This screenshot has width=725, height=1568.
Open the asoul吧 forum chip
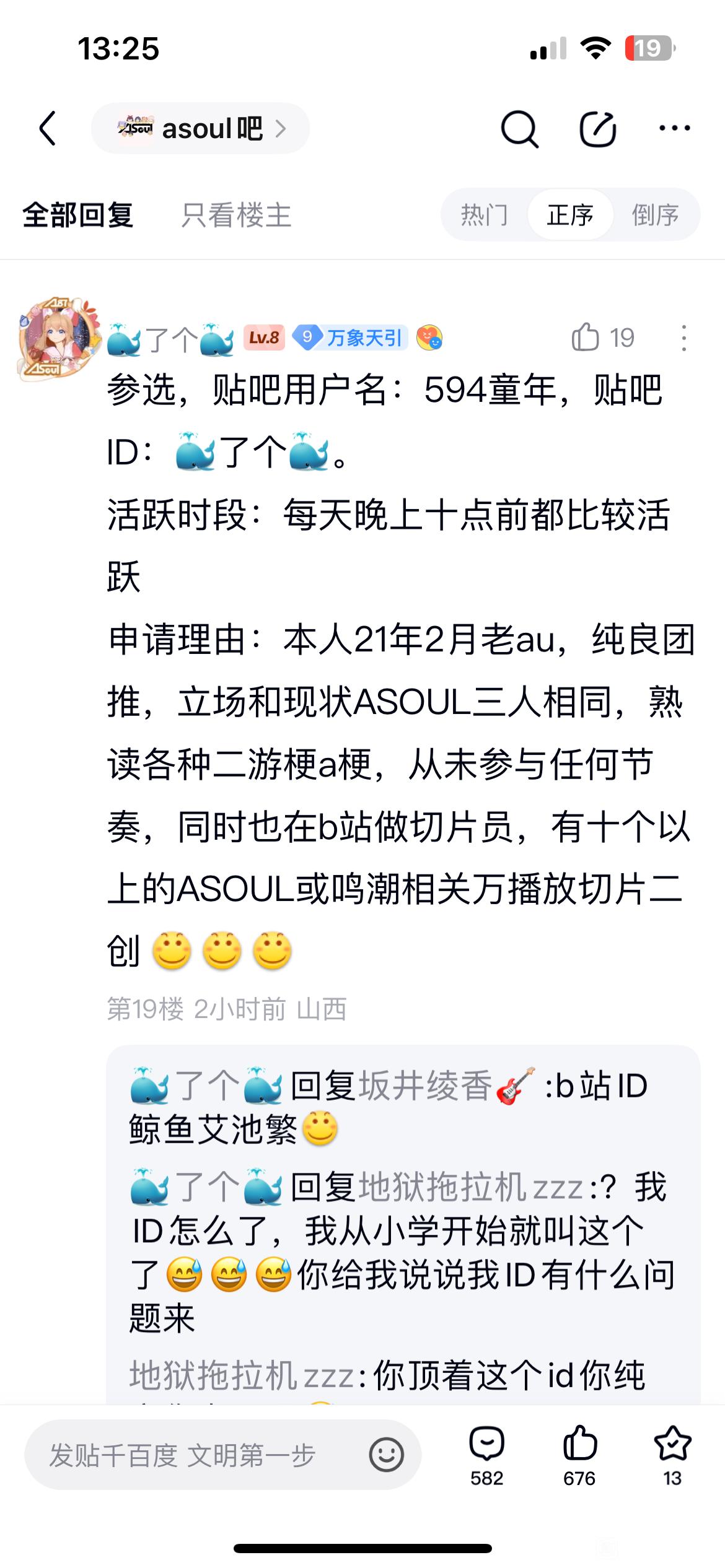coord(200,128)
